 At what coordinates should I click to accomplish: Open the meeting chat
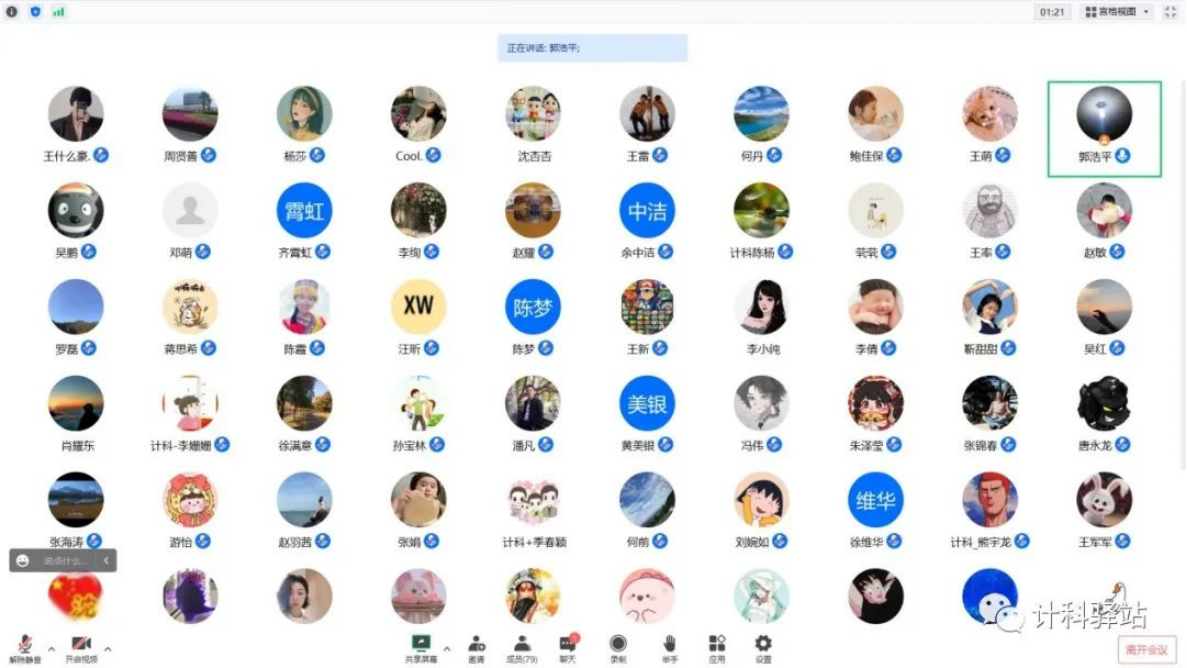coord(567,646)
